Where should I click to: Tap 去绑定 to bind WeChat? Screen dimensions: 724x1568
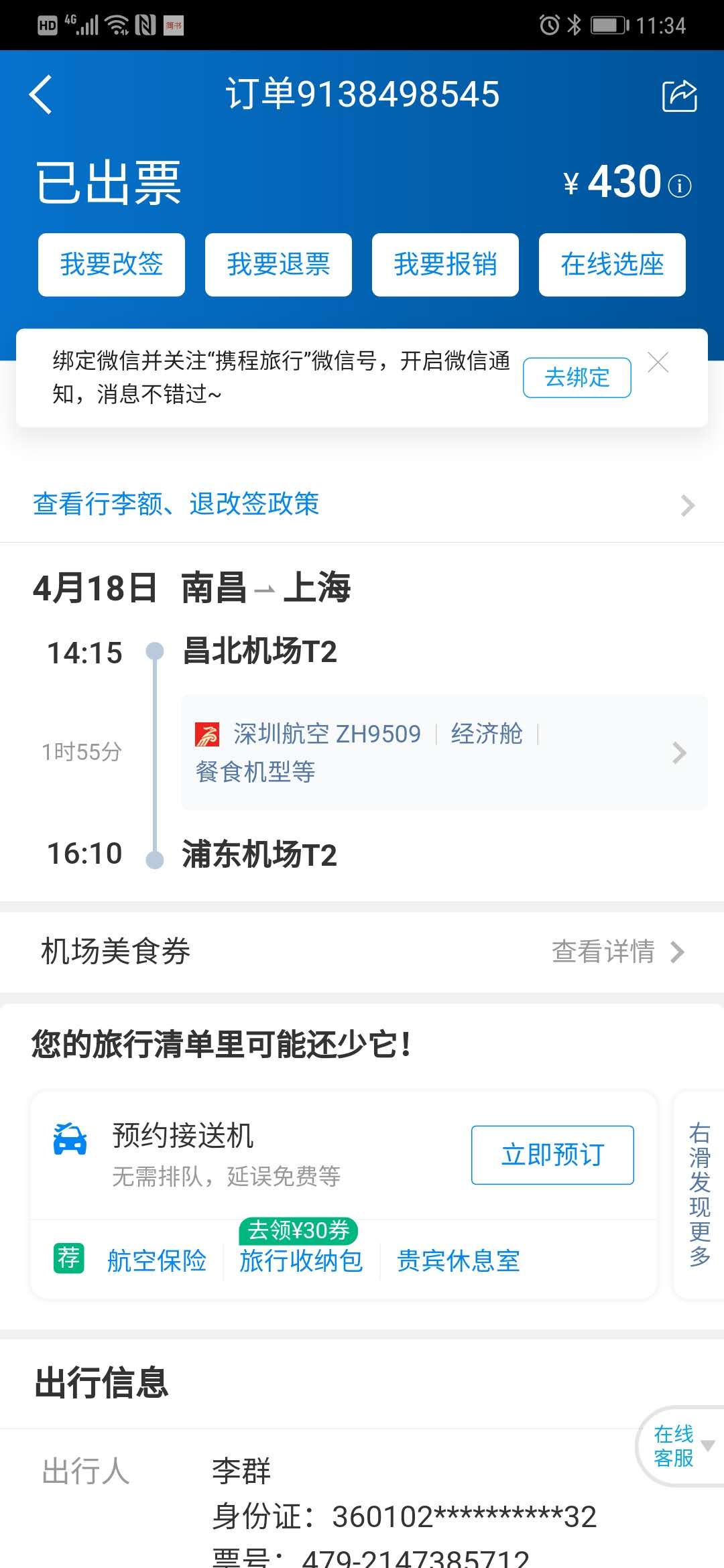pyautogui.click(x=577, y=377)
